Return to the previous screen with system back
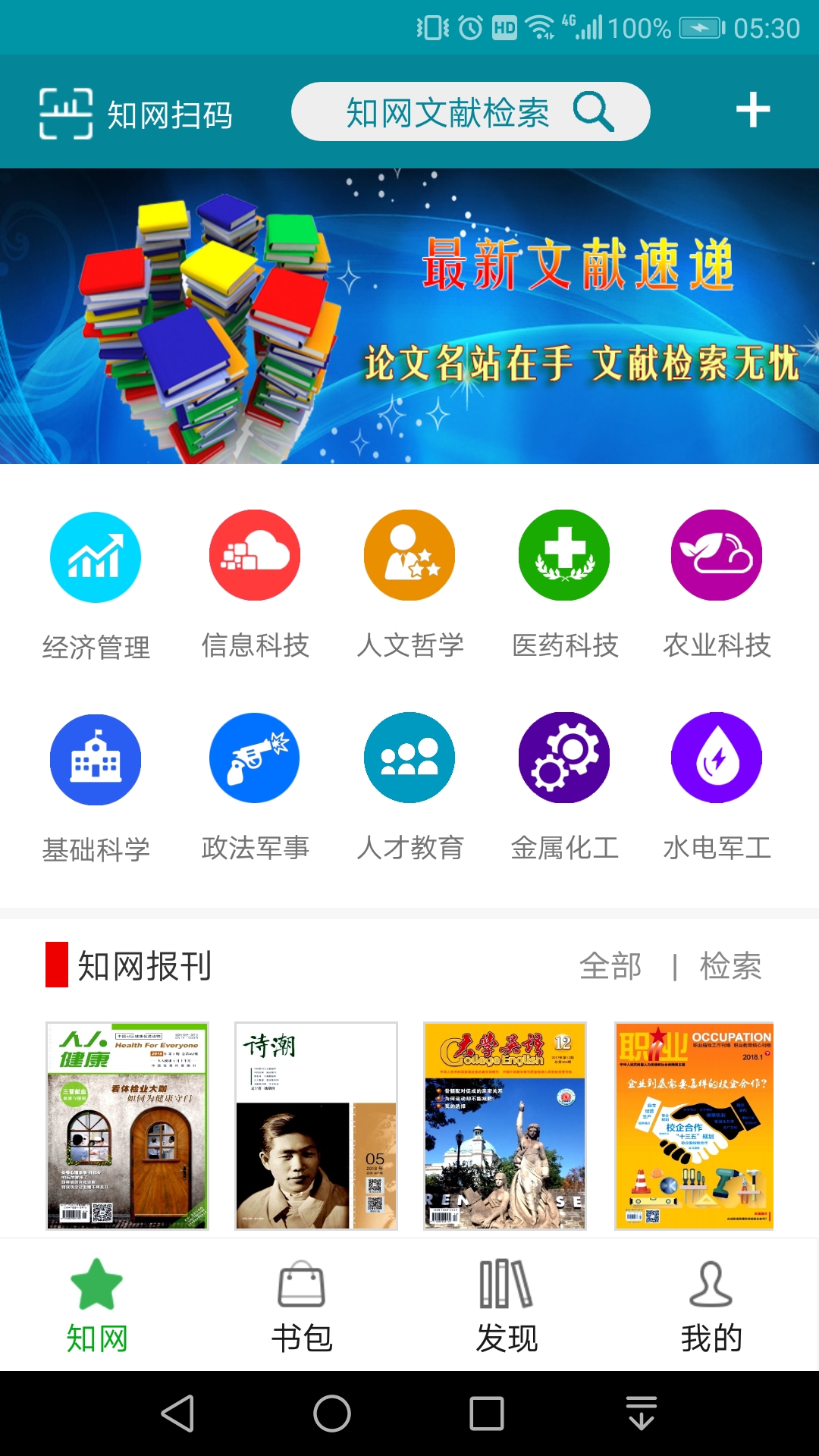The image size is (819, 1456). 179,1414
